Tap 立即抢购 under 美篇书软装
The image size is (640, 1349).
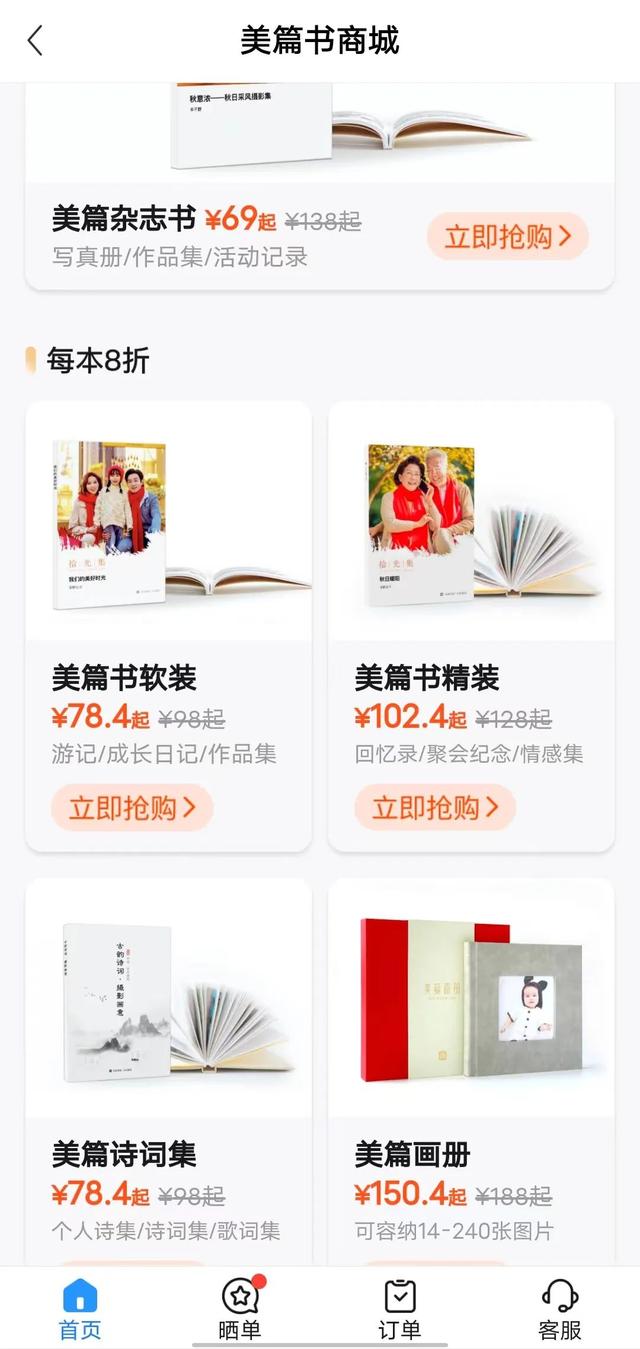131,808
